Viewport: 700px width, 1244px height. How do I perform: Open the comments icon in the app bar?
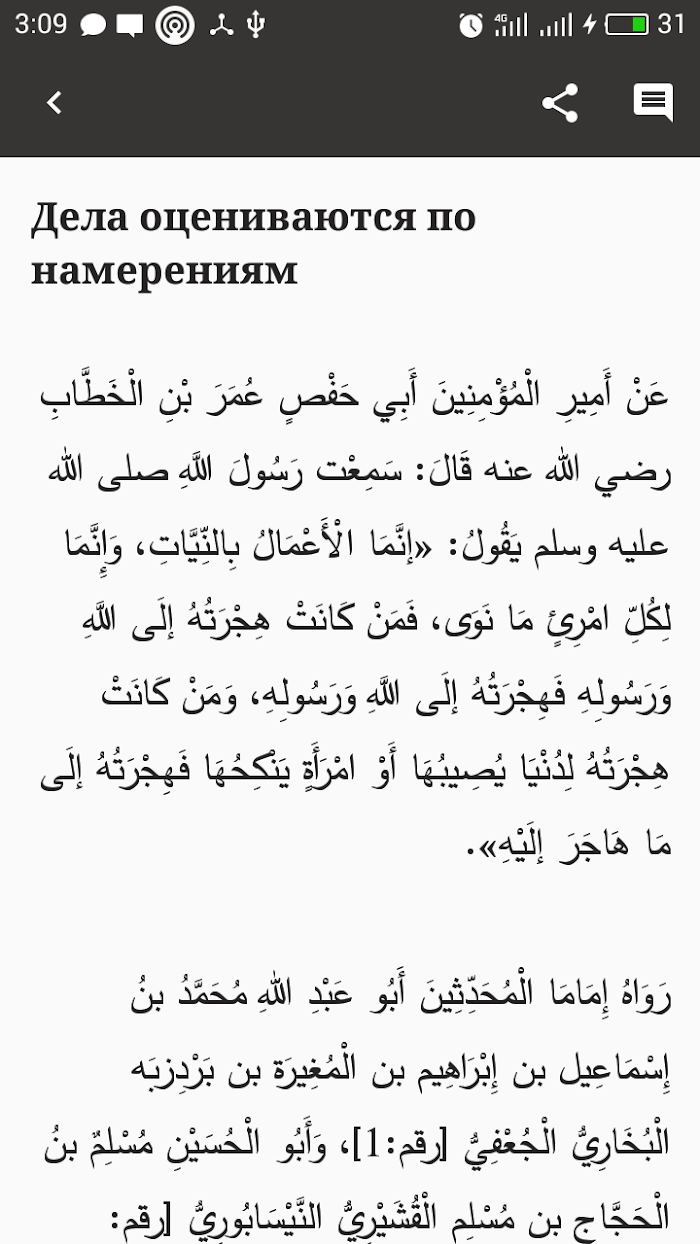[653, 103]
